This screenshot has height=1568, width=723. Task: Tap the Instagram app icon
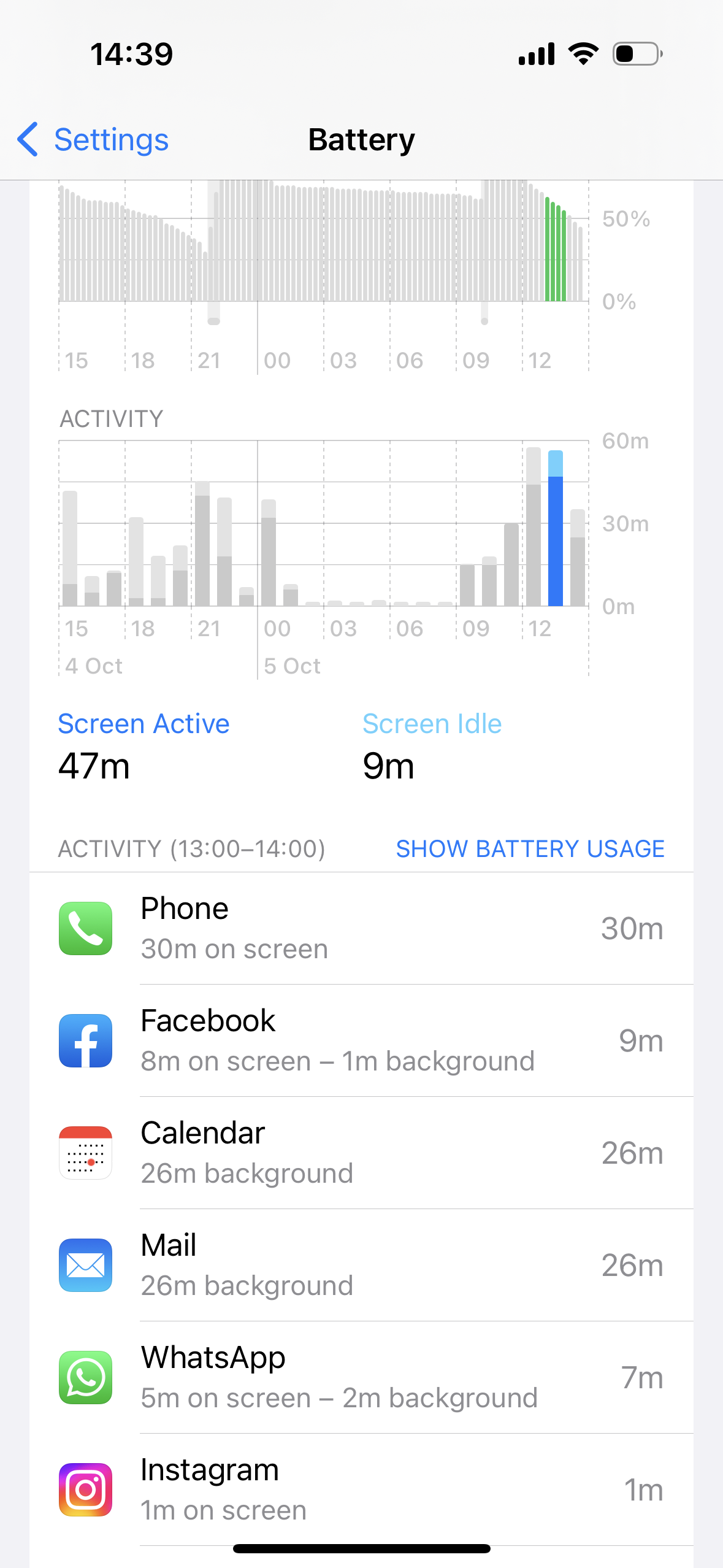tap(85, 1489)
